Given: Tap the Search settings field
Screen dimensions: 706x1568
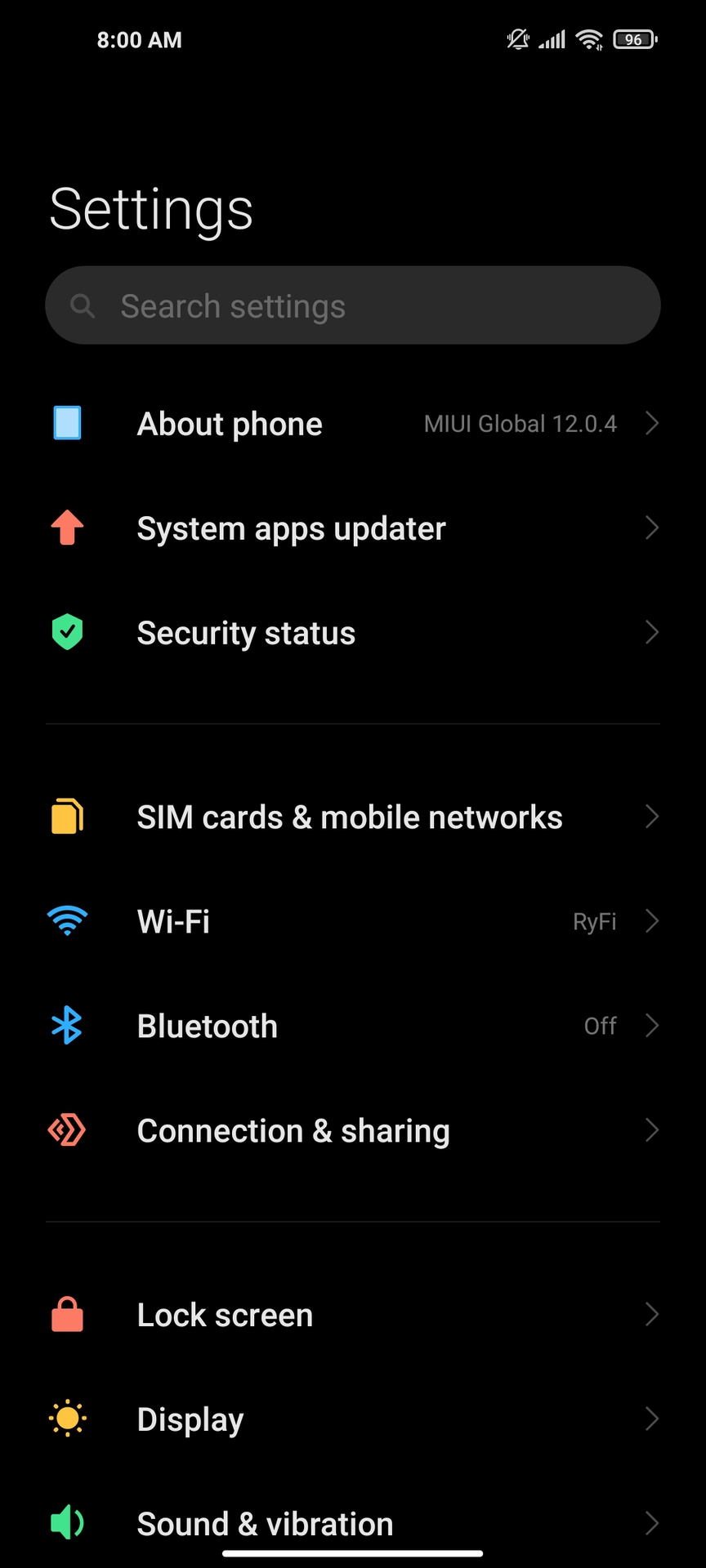Looking at the screenshot, I should (x=353, y=305).
